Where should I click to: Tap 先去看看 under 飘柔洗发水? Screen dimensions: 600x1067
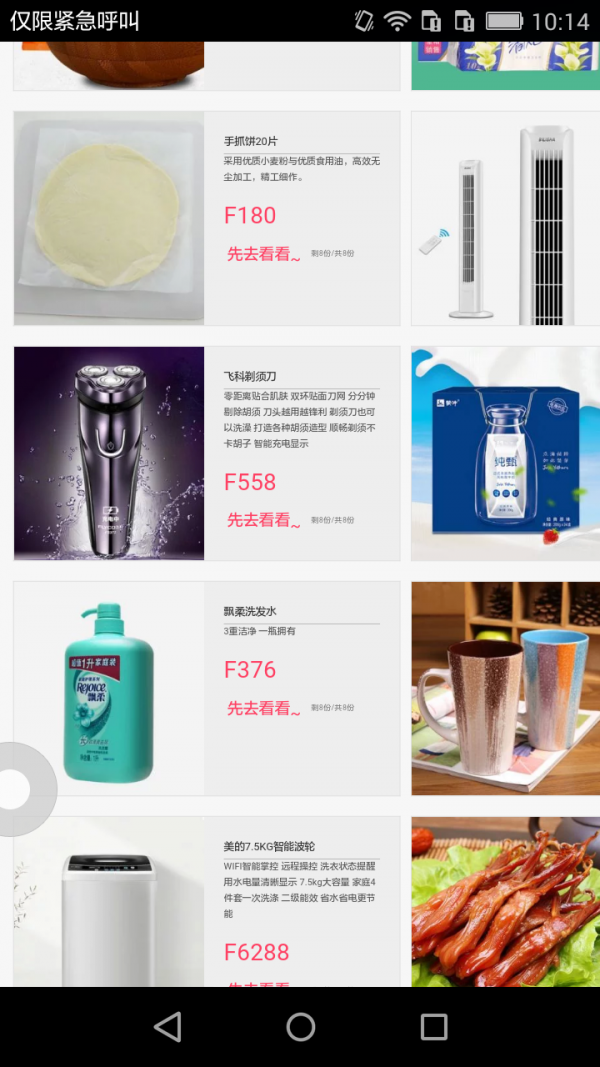[x=263, y=708]
